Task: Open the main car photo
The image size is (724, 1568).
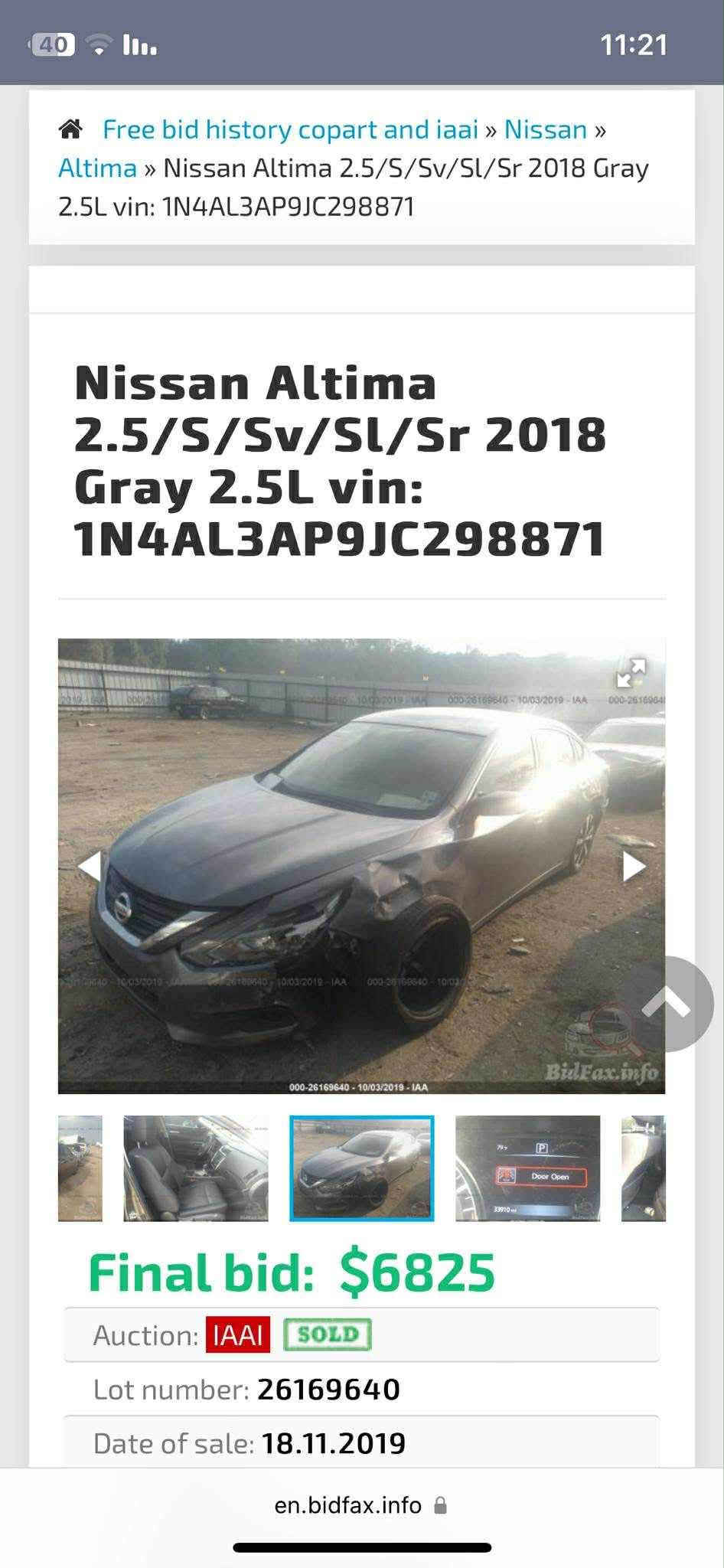Action: coord(361,866)
